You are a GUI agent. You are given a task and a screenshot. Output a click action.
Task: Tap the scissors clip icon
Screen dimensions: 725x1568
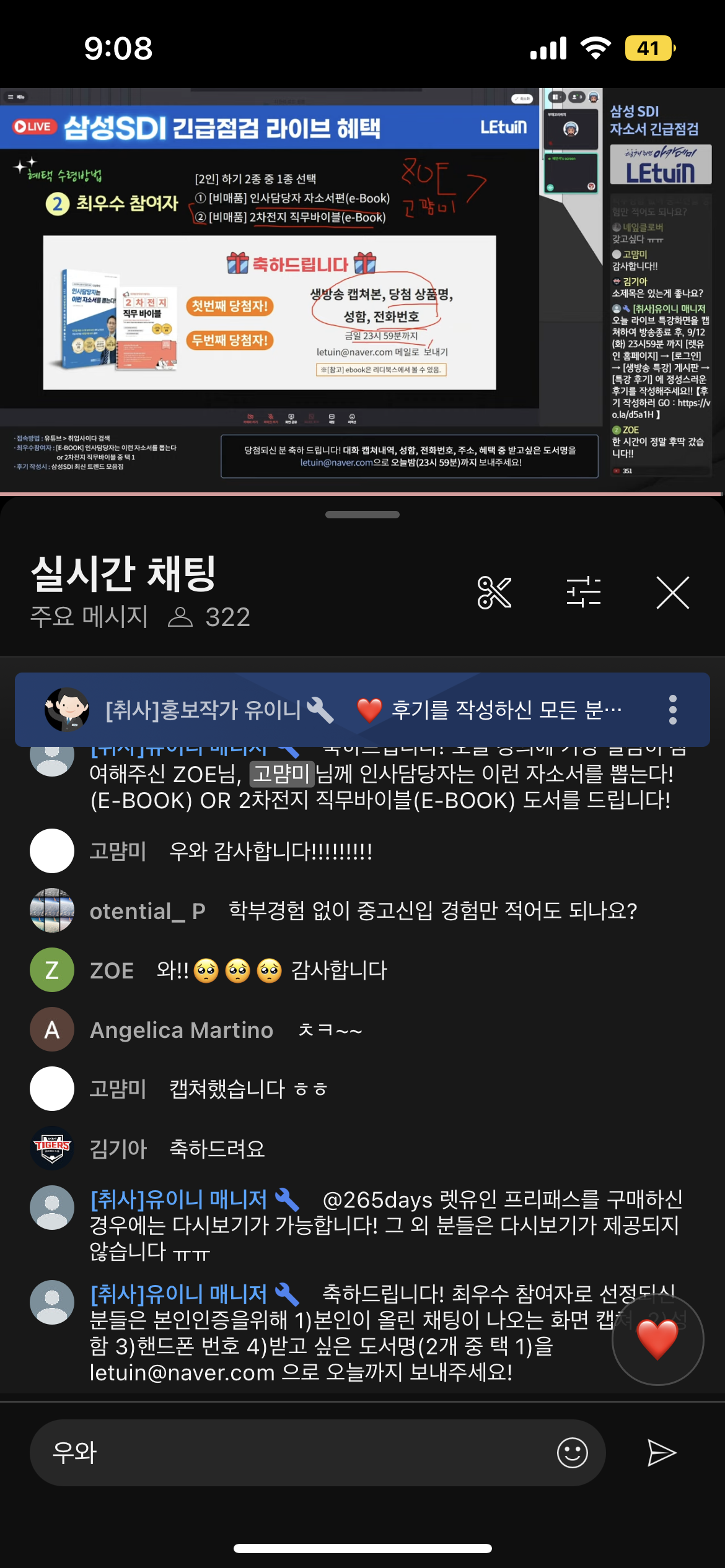[x=494, y=593]
